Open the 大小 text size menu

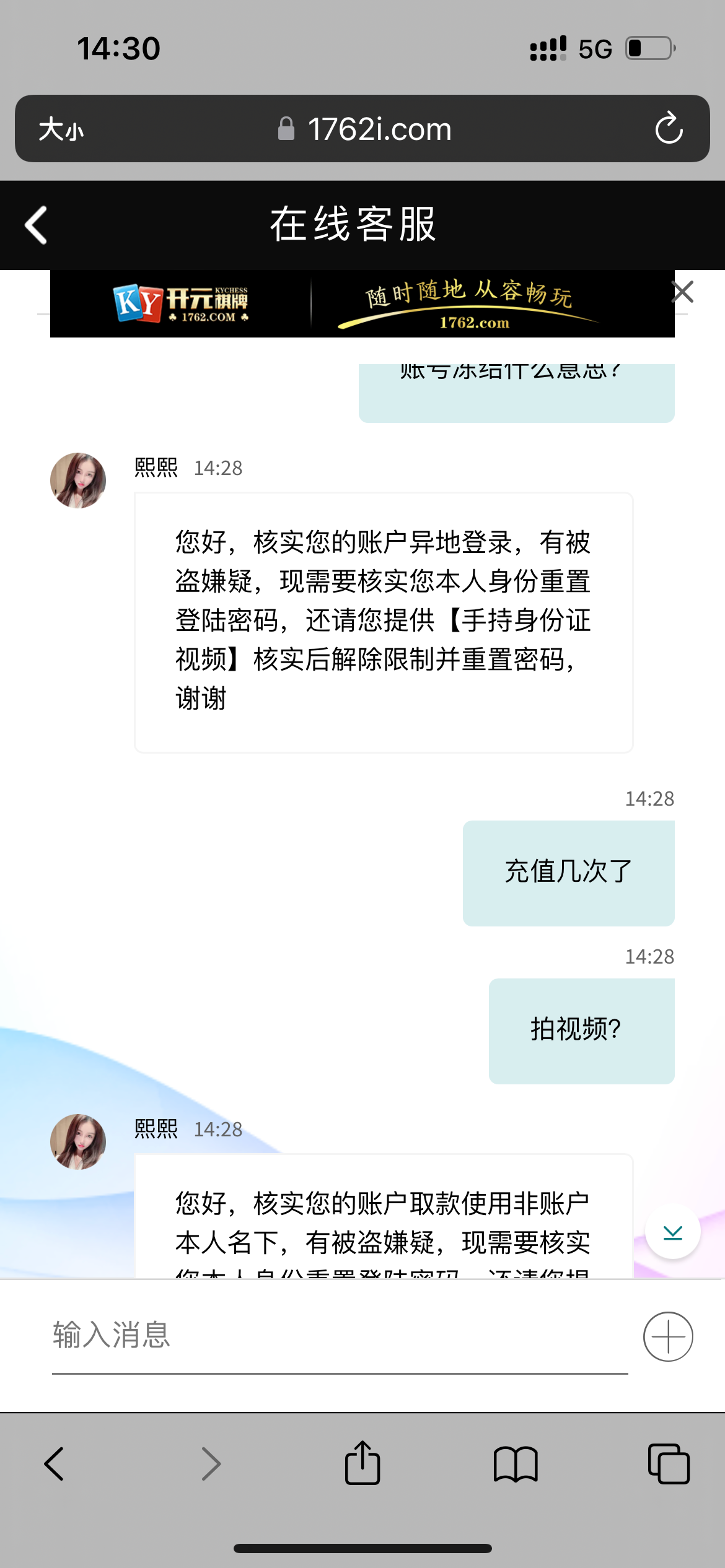click(x=61, y=129)
